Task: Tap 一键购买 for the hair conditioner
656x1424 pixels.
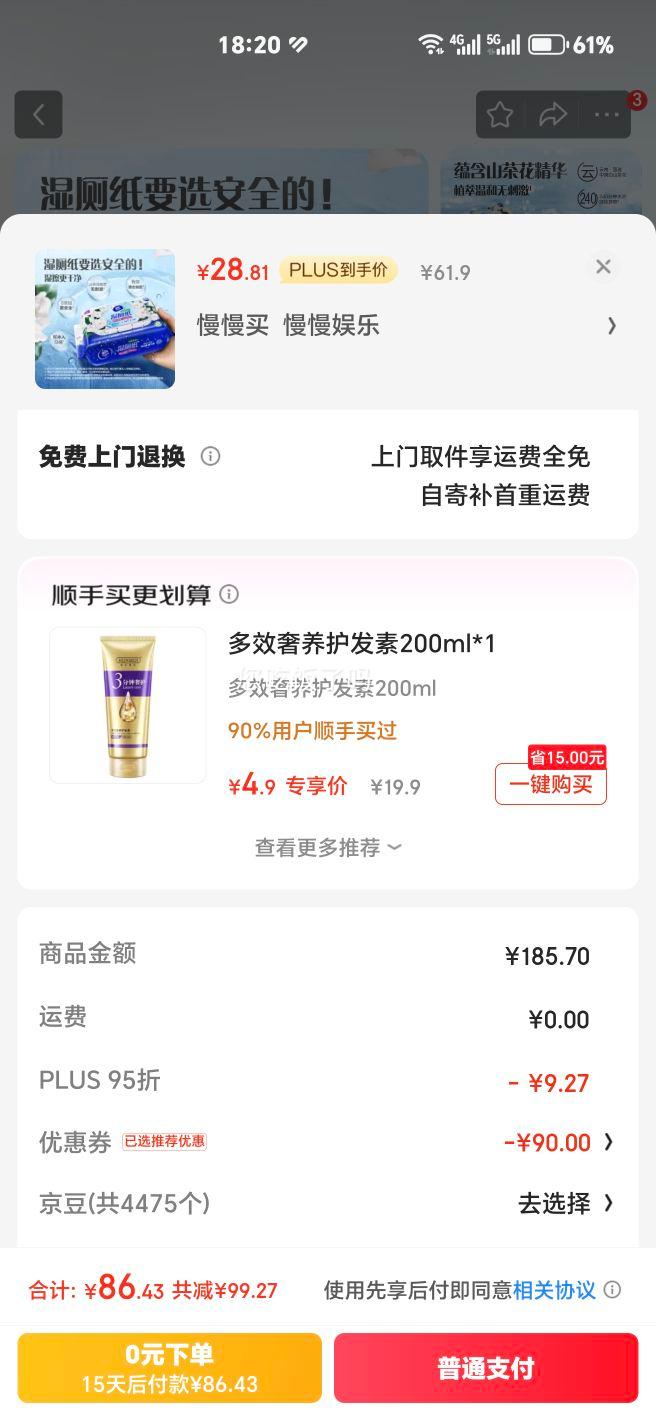Action: 550,784
